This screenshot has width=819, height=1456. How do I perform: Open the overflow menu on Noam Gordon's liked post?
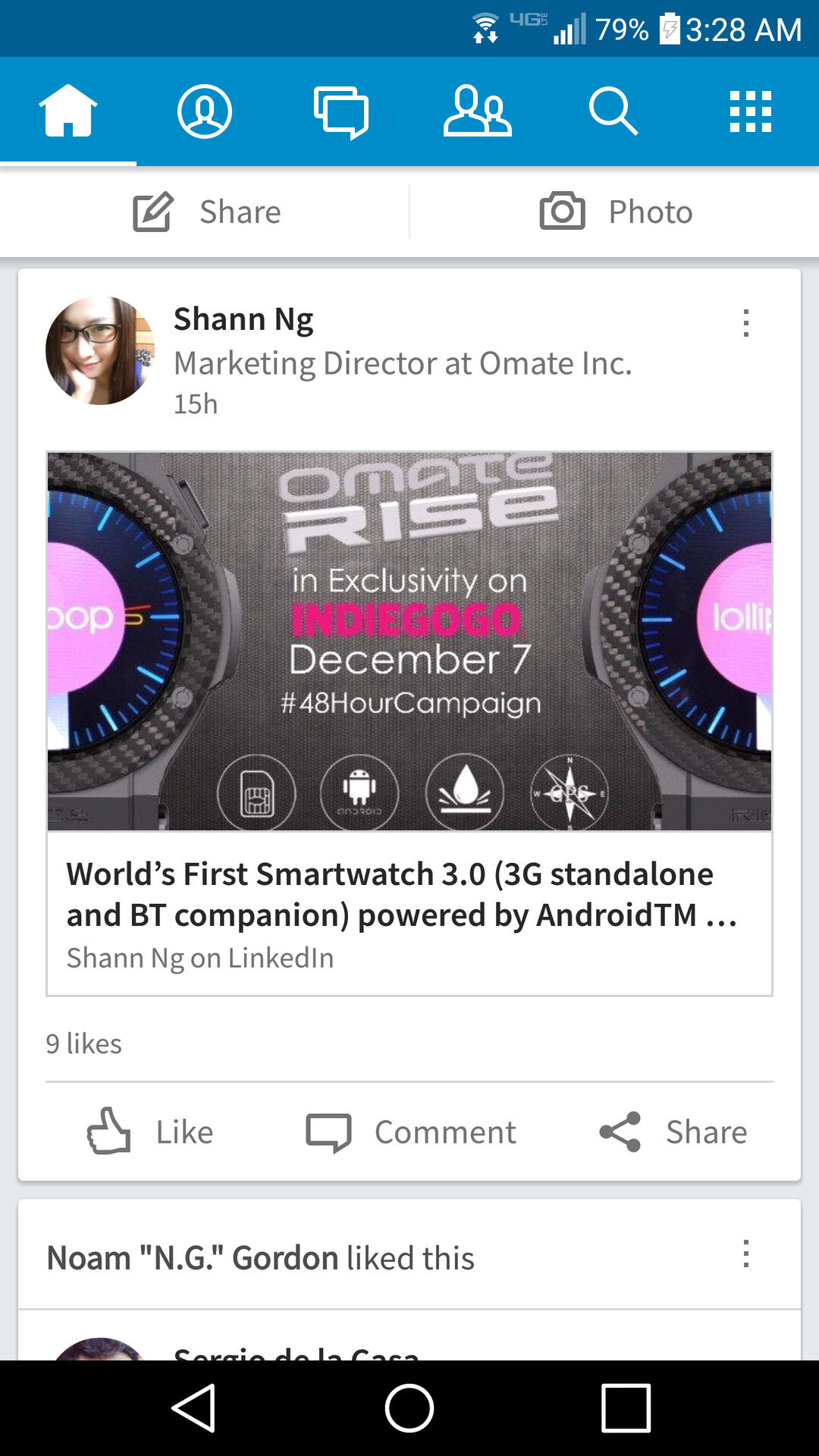[x=746, y=1254]
